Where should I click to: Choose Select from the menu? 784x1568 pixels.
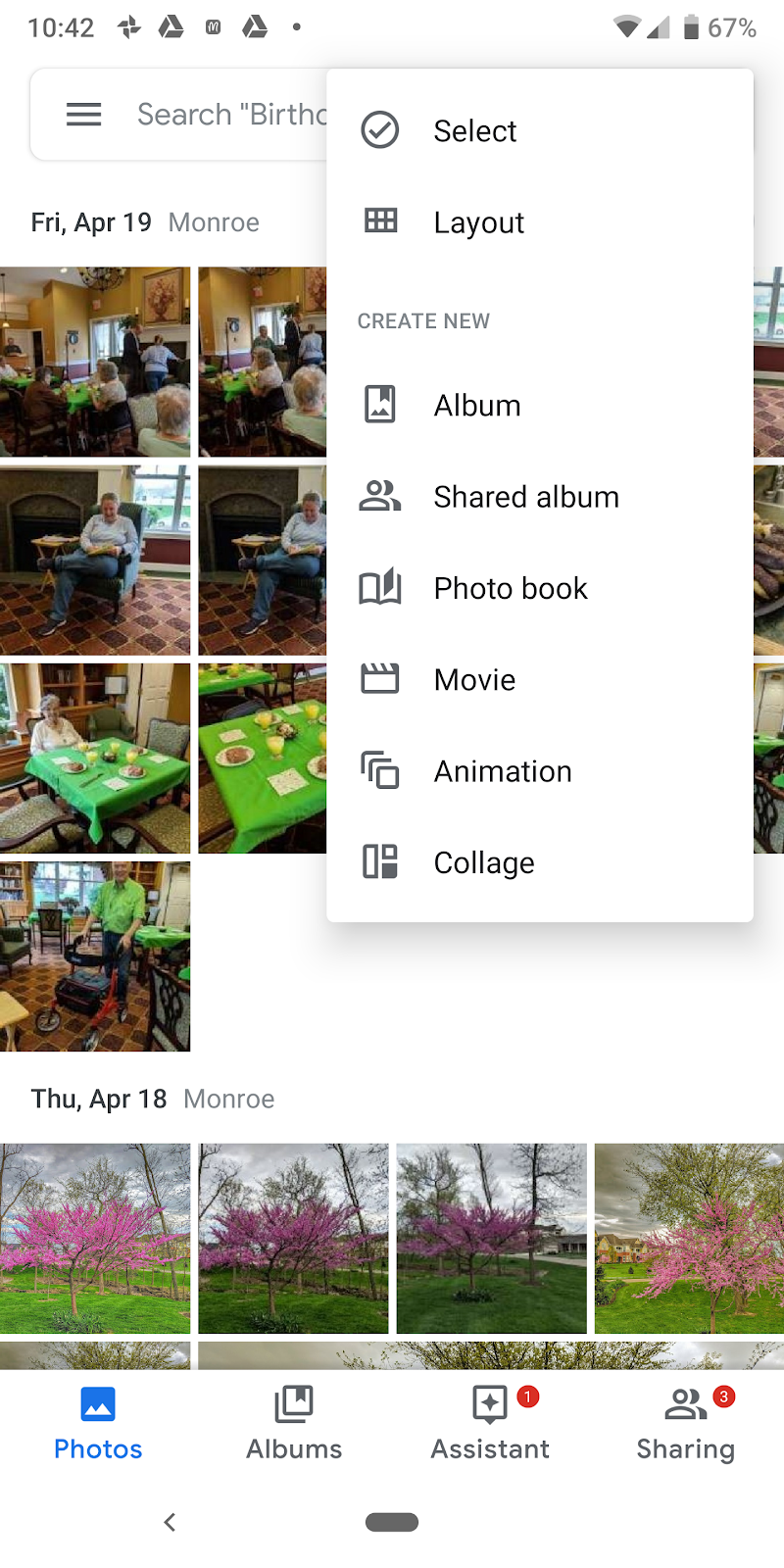pyautogui.click(x=475, y=130)
